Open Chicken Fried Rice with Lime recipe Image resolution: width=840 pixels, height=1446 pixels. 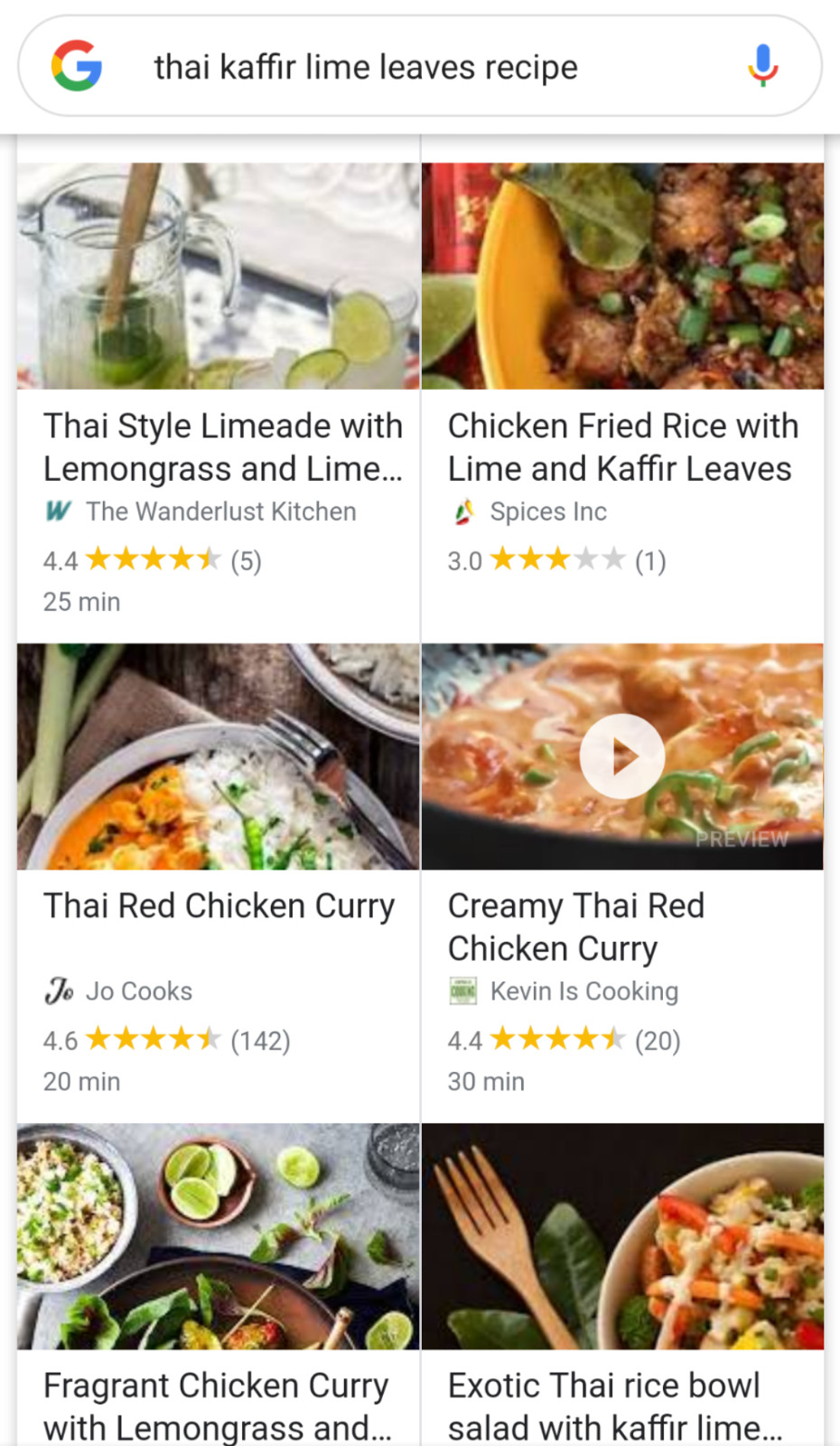coord(622,402)
